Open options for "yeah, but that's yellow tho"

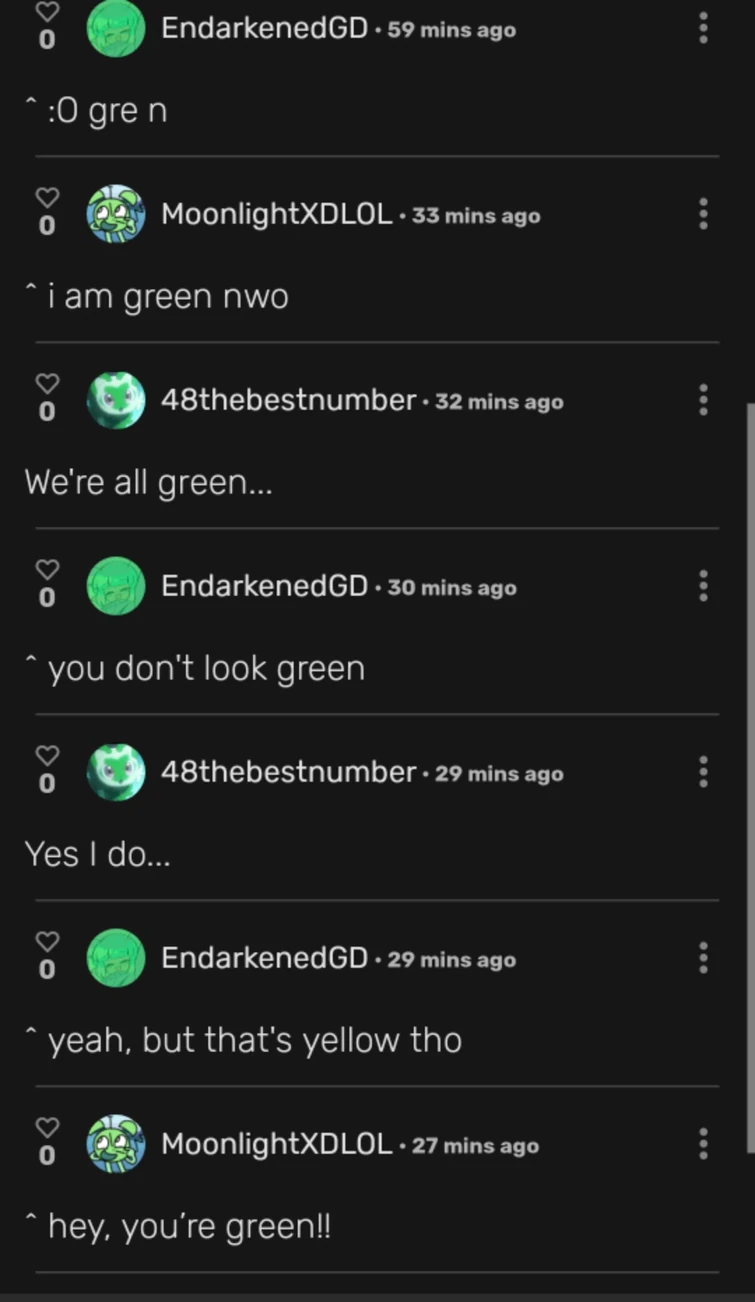(x=703, y=958)
